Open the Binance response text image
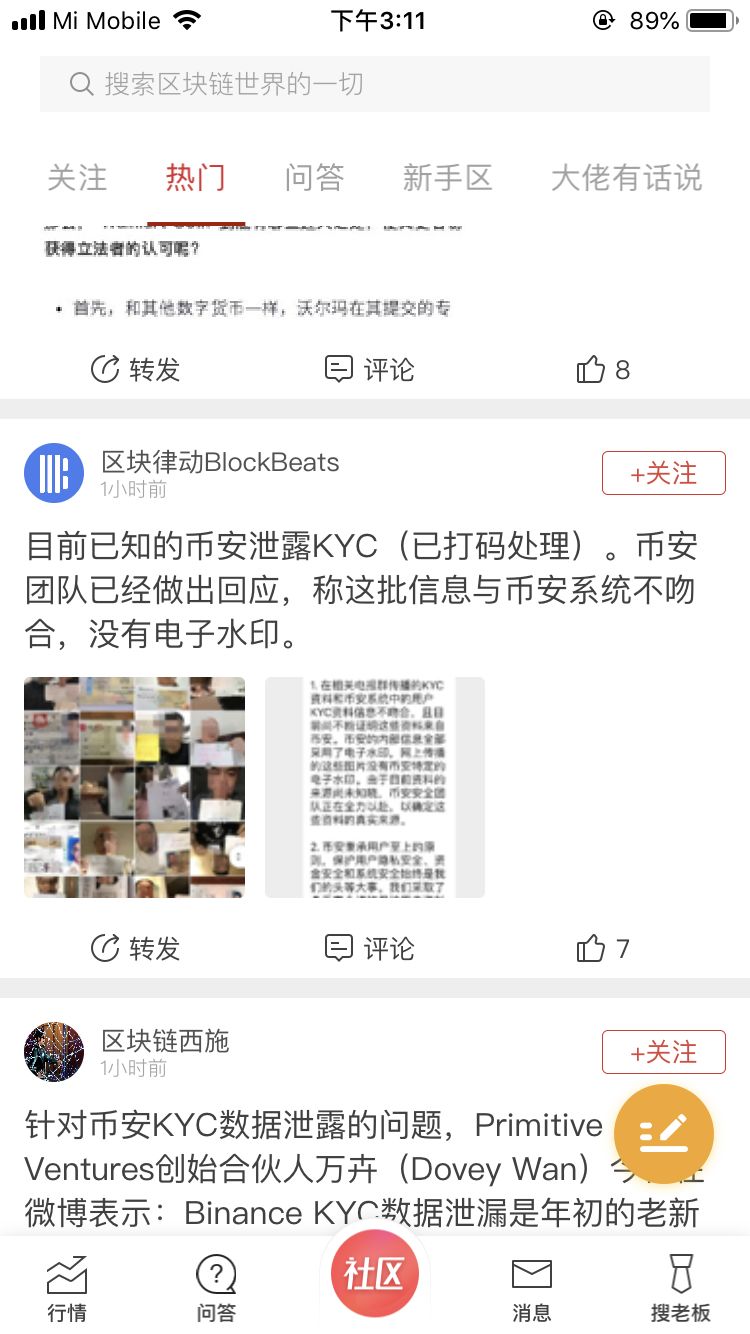This screenshot has height=1334, width=750. click(x=375, y=787)
